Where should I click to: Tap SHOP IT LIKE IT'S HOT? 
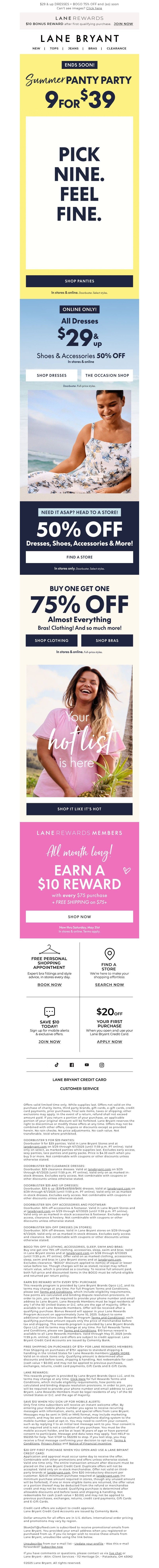[x=79, y=809]
